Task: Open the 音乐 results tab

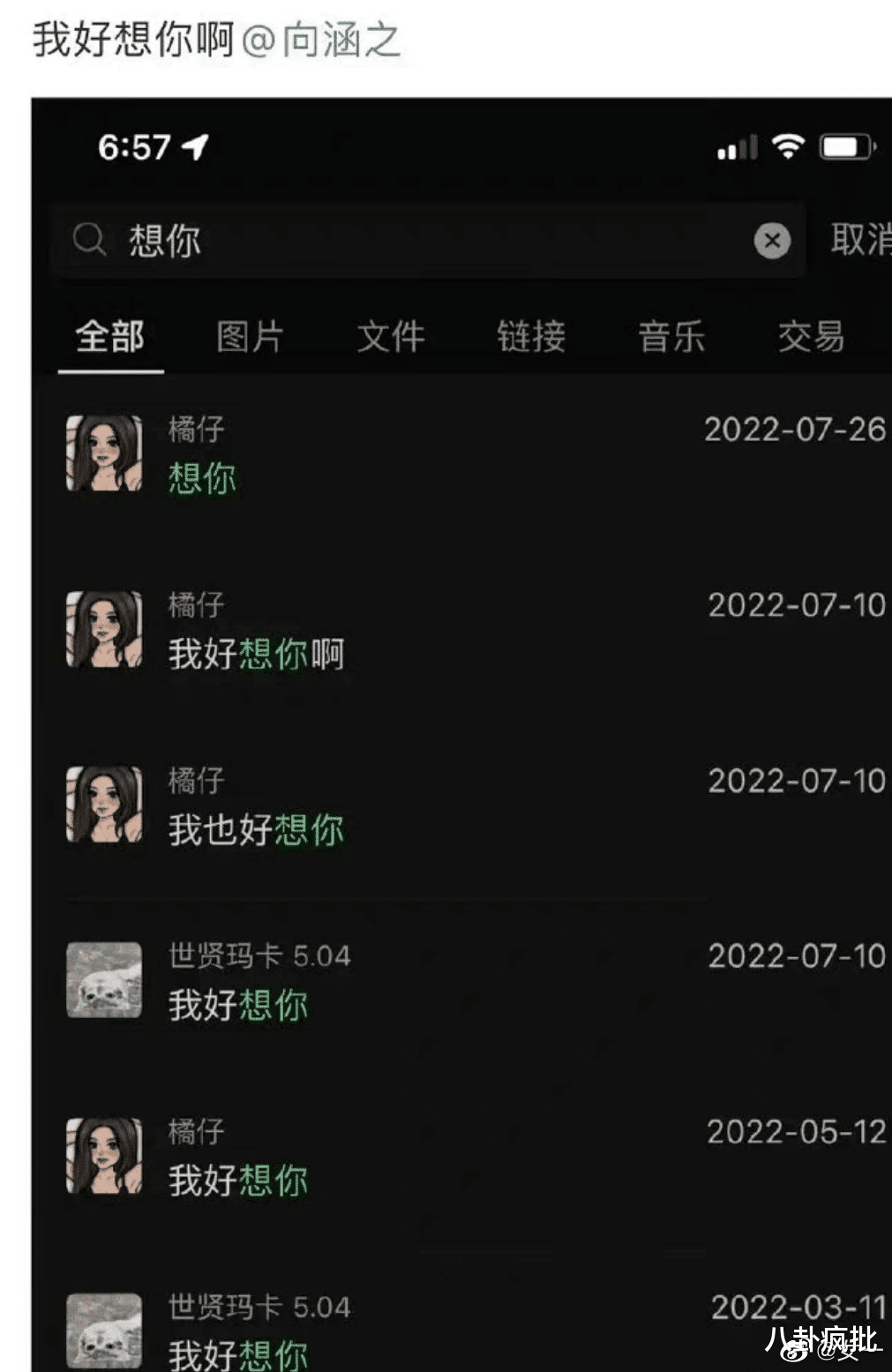Action: tap(672, 338)
